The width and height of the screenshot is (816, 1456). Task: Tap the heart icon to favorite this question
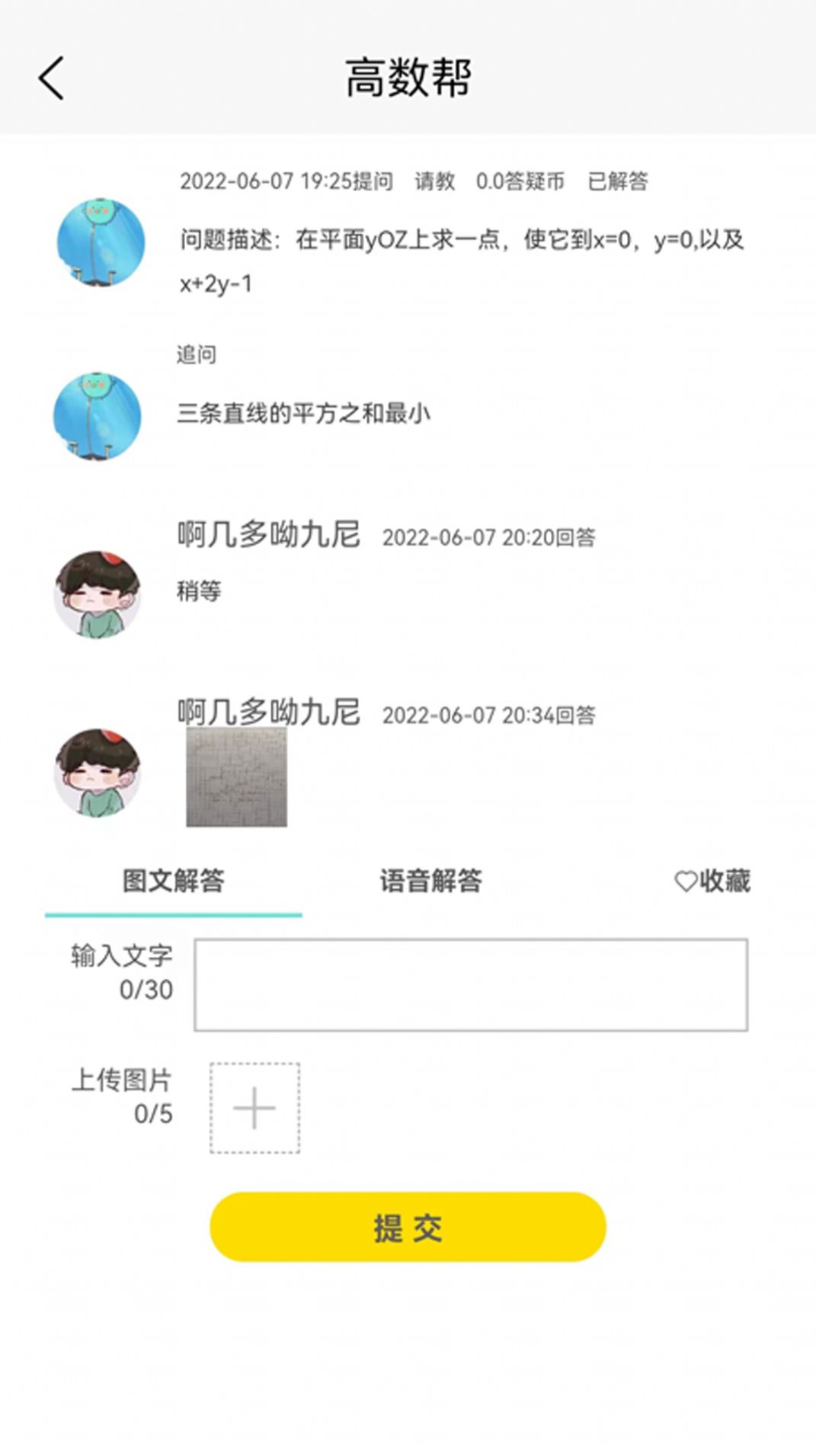pyautogui.click(x=686, y=881)
